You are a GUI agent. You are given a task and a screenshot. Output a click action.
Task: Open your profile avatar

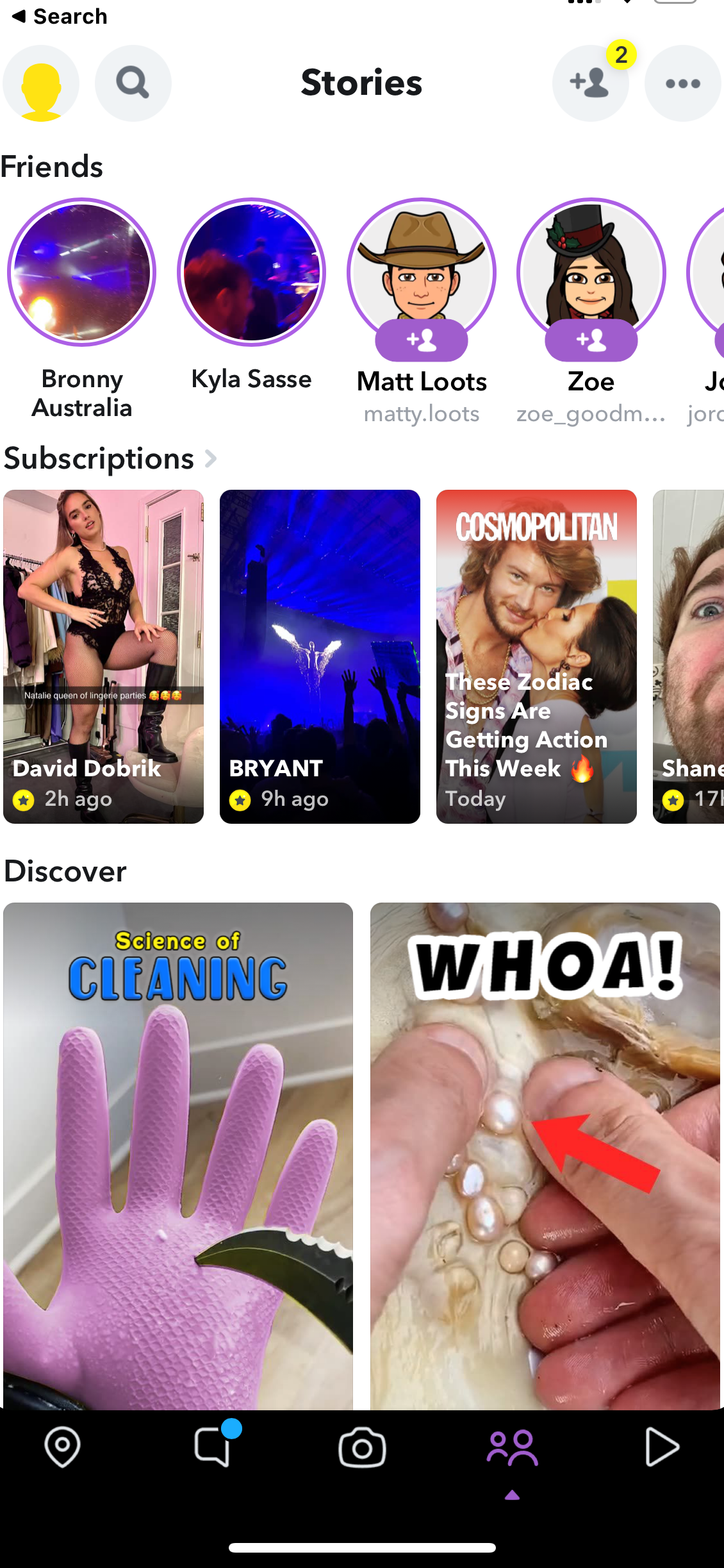click(x=41, y=83)
